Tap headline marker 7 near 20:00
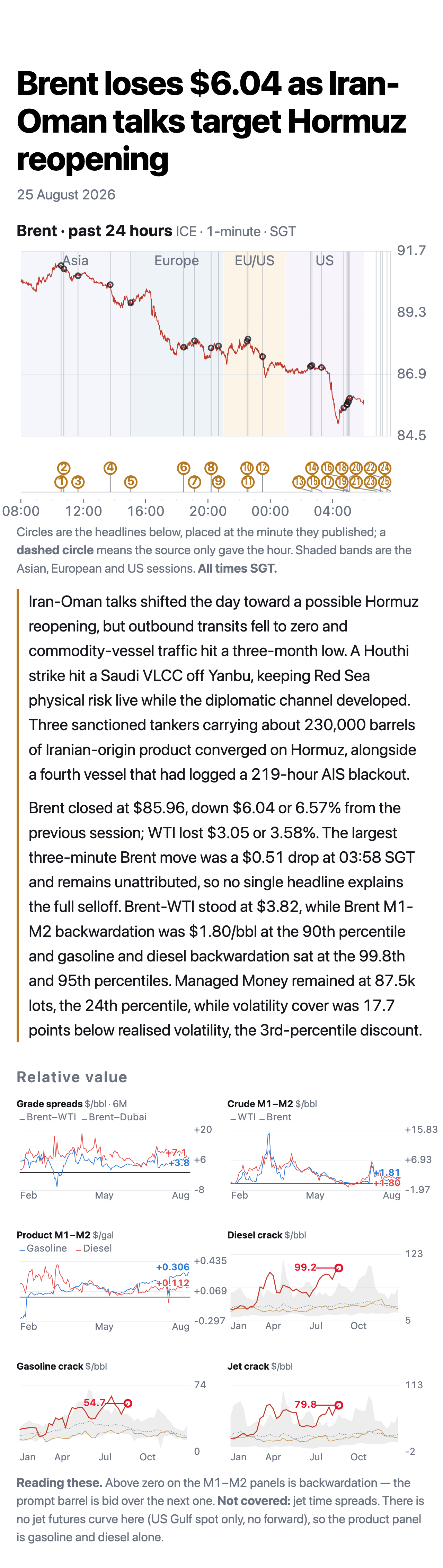The height and width of the screenshot is (1568, 443). [194, 482]
